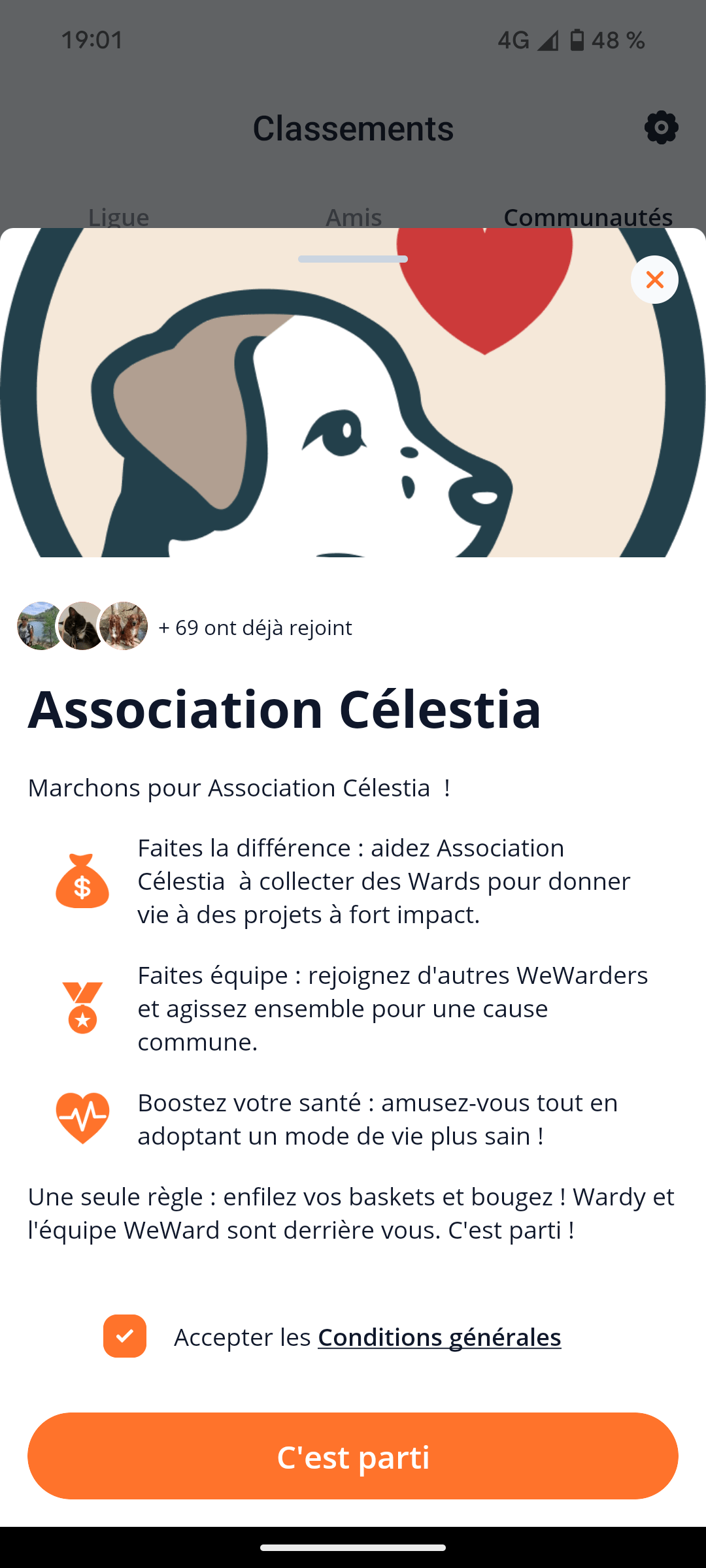
Task: Switch to the Ligue tab
Action: point(118,216)
